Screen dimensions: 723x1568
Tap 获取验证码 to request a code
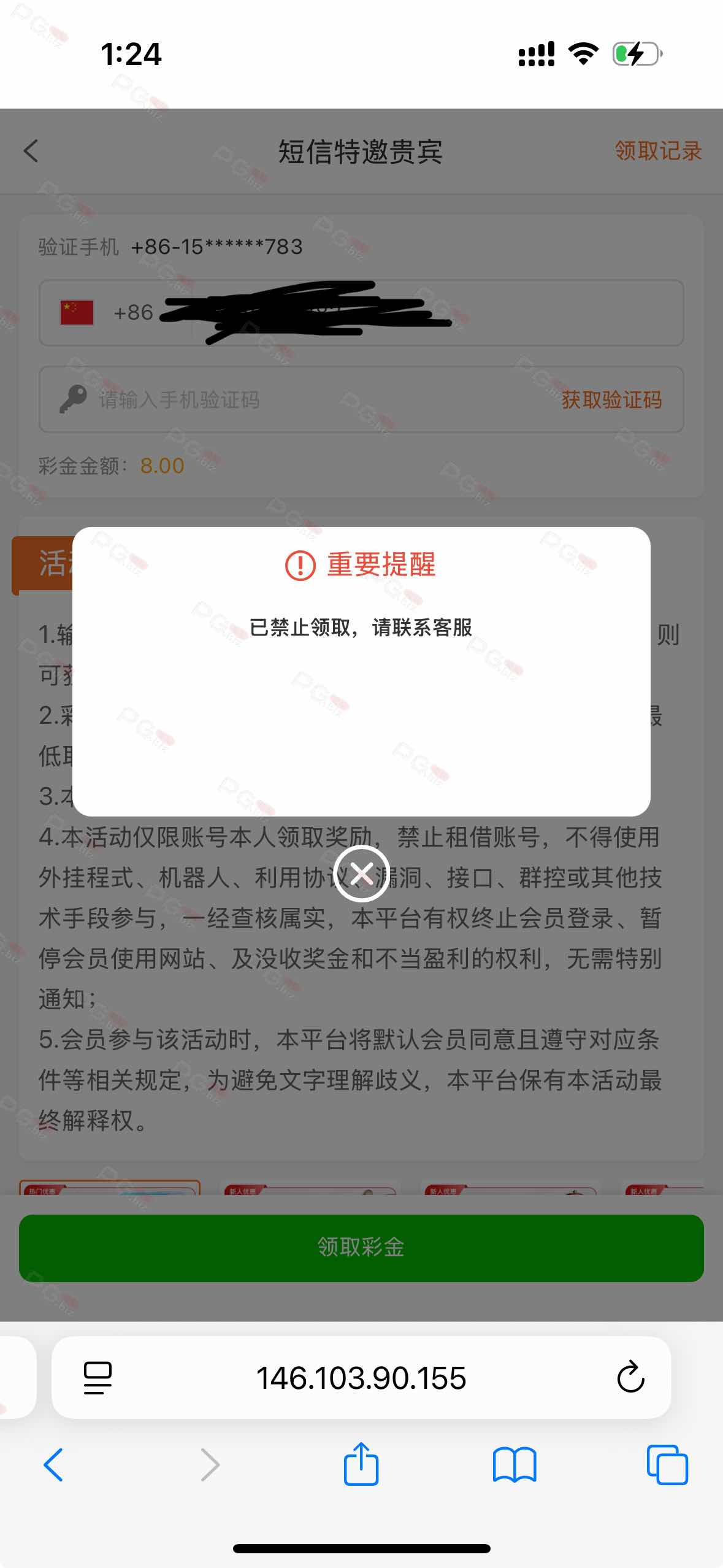tap(611, 400)
